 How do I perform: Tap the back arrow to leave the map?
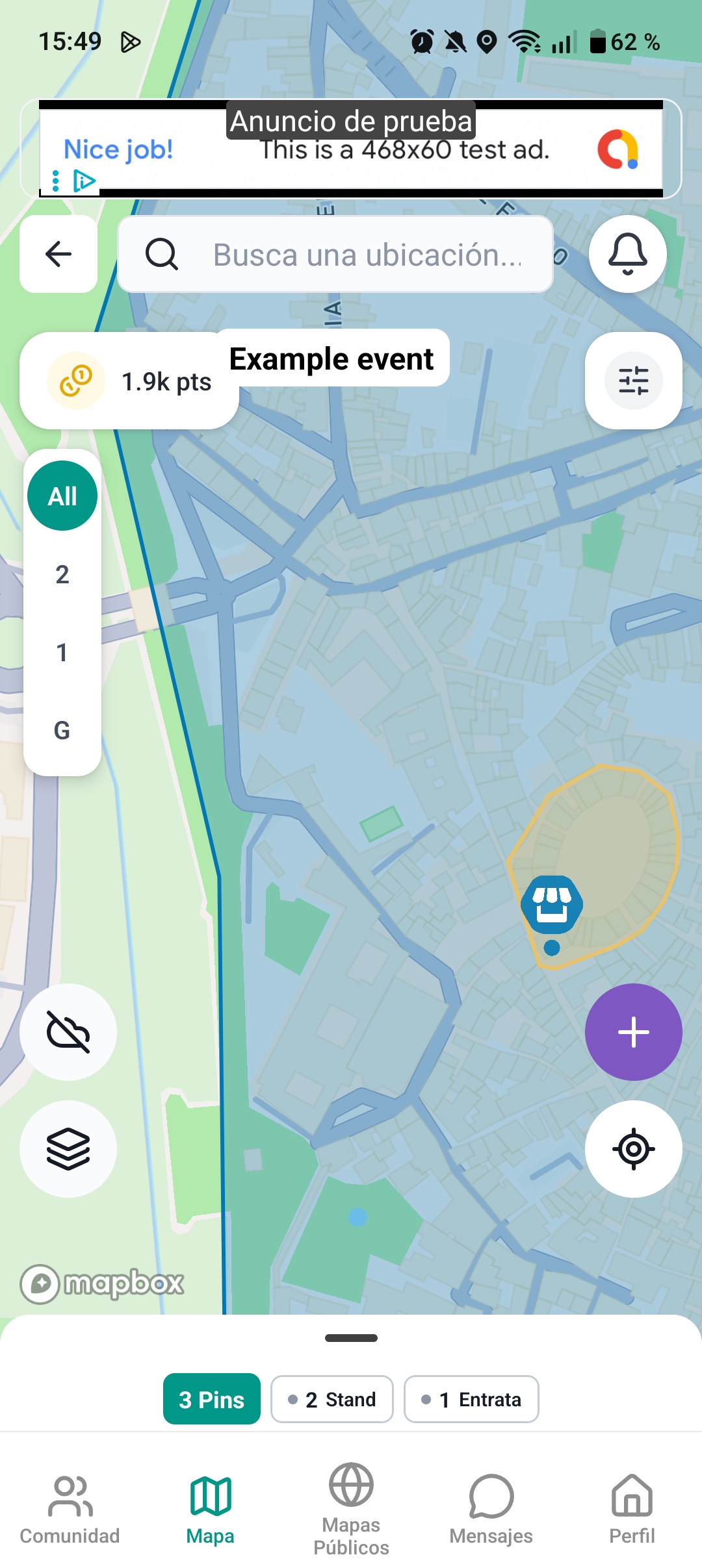click(58, 254)
